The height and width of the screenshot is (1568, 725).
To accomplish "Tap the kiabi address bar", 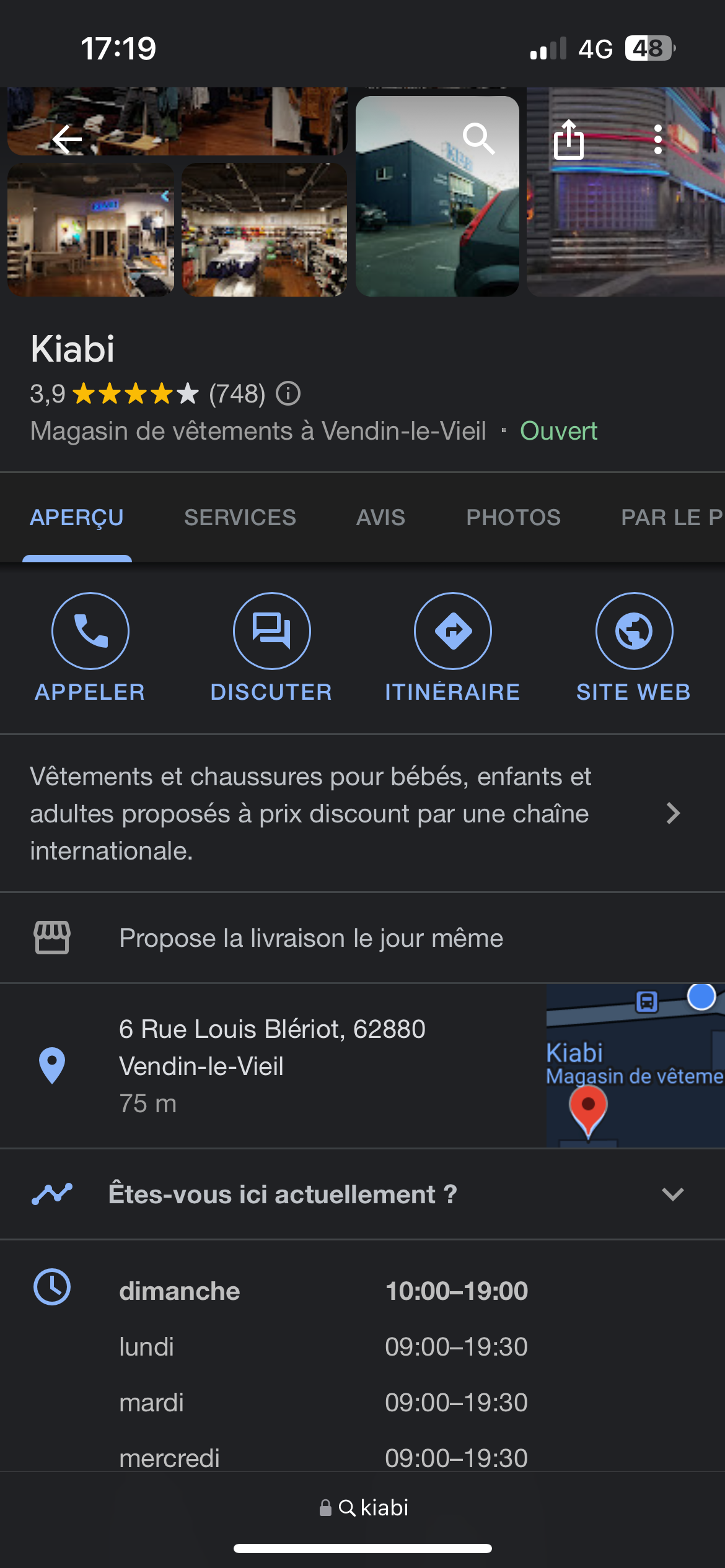I will pyautogui.click(x=364, y=1508).
